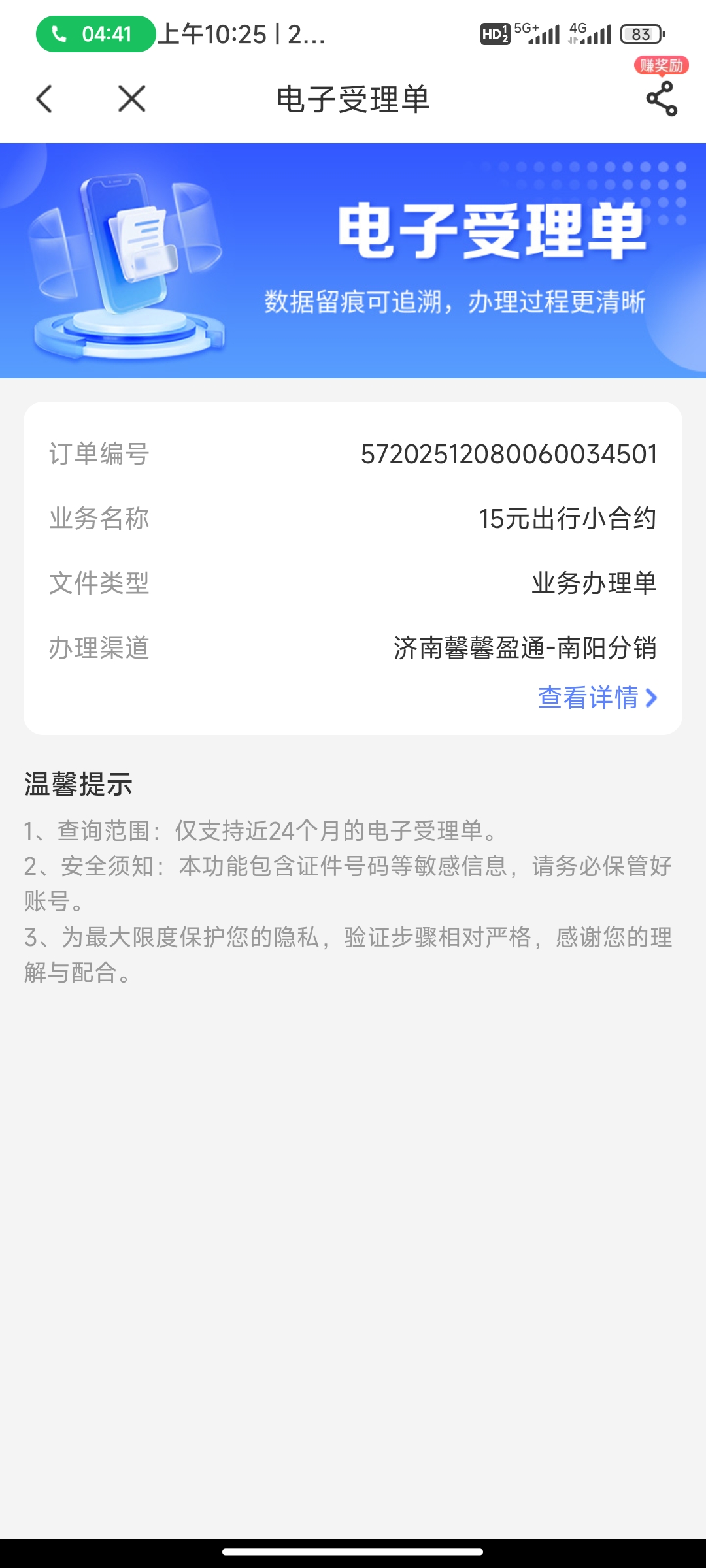Share this page via share icon
Screen dimensions: 706x1568
tap(661, 99)
